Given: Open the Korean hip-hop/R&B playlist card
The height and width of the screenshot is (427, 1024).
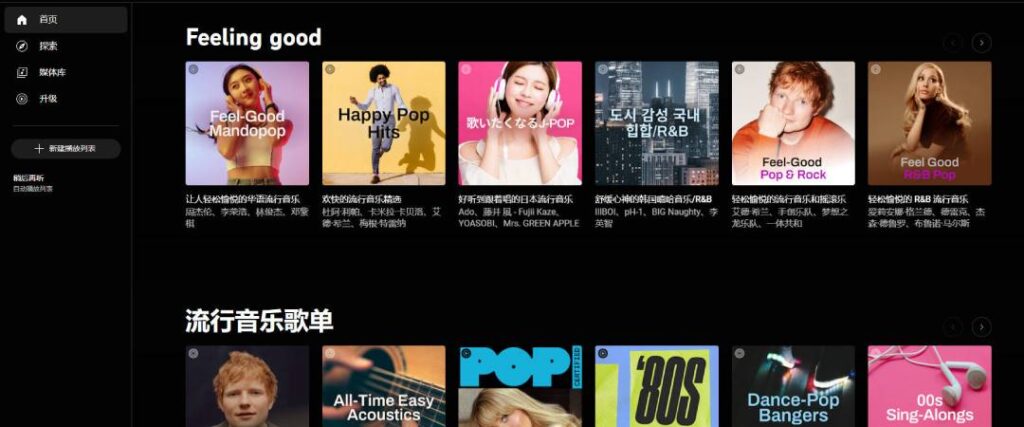Looking at the screenshot, I should pyautogui.click(x=657, y=123).
